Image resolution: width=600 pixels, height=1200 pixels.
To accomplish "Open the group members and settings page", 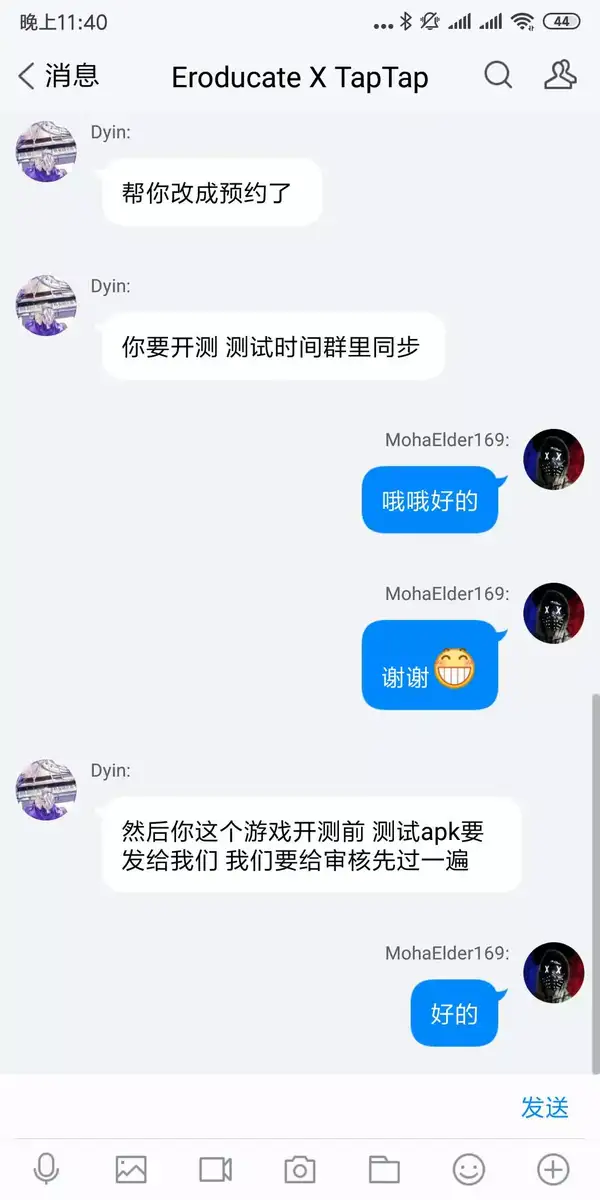I will tap(560, 75).
